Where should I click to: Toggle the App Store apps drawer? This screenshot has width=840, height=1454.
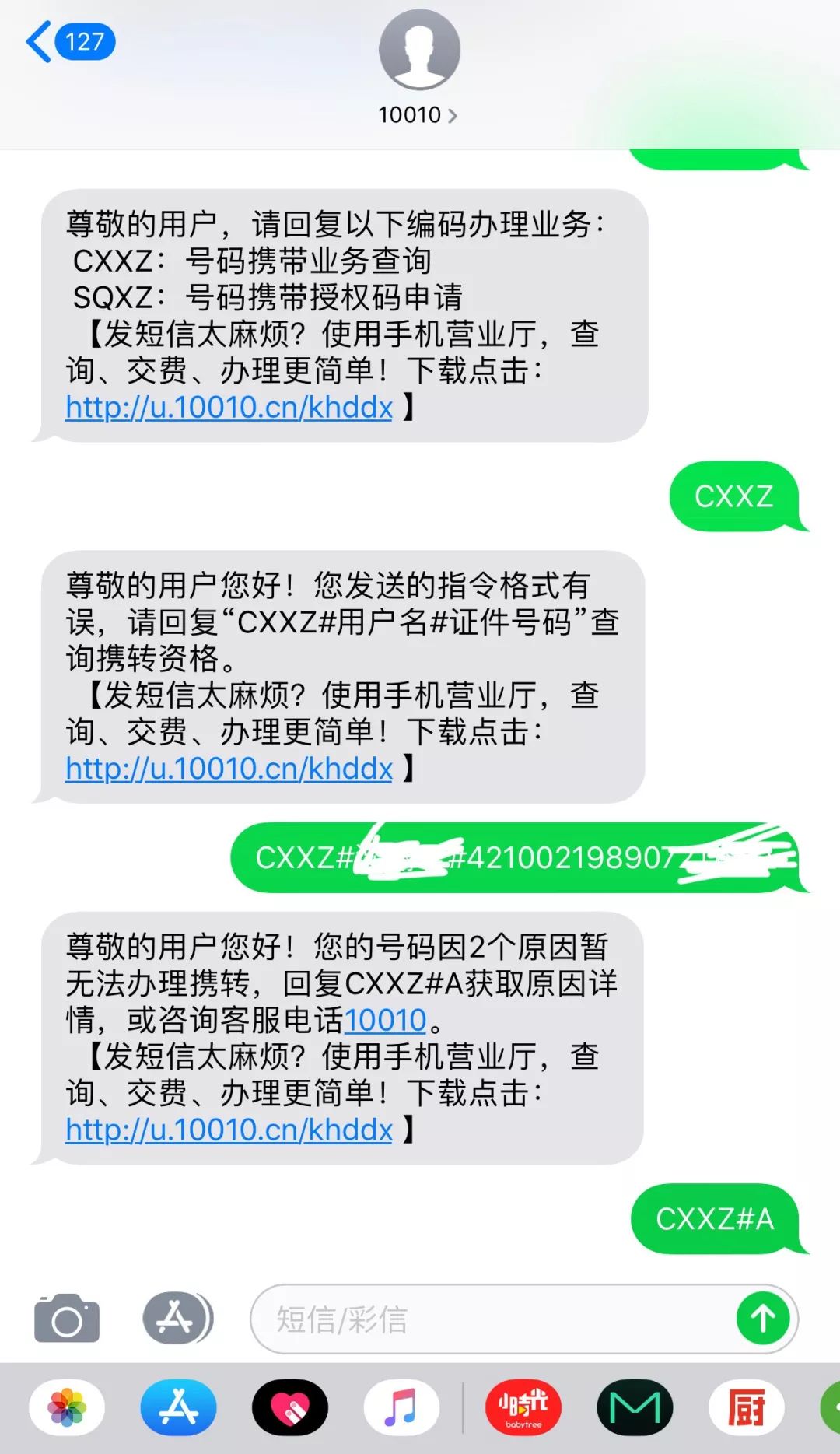(x=178, y=1319)
